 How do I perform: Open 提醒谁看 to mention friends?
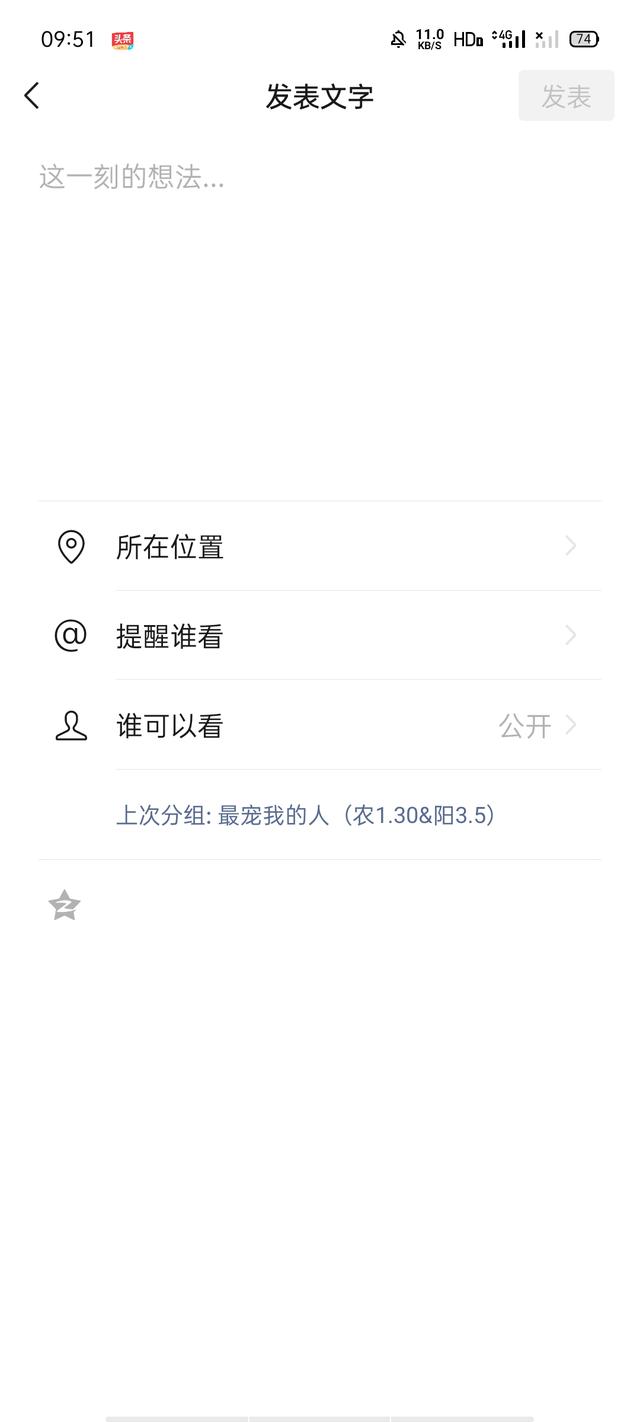pos(320,635)
